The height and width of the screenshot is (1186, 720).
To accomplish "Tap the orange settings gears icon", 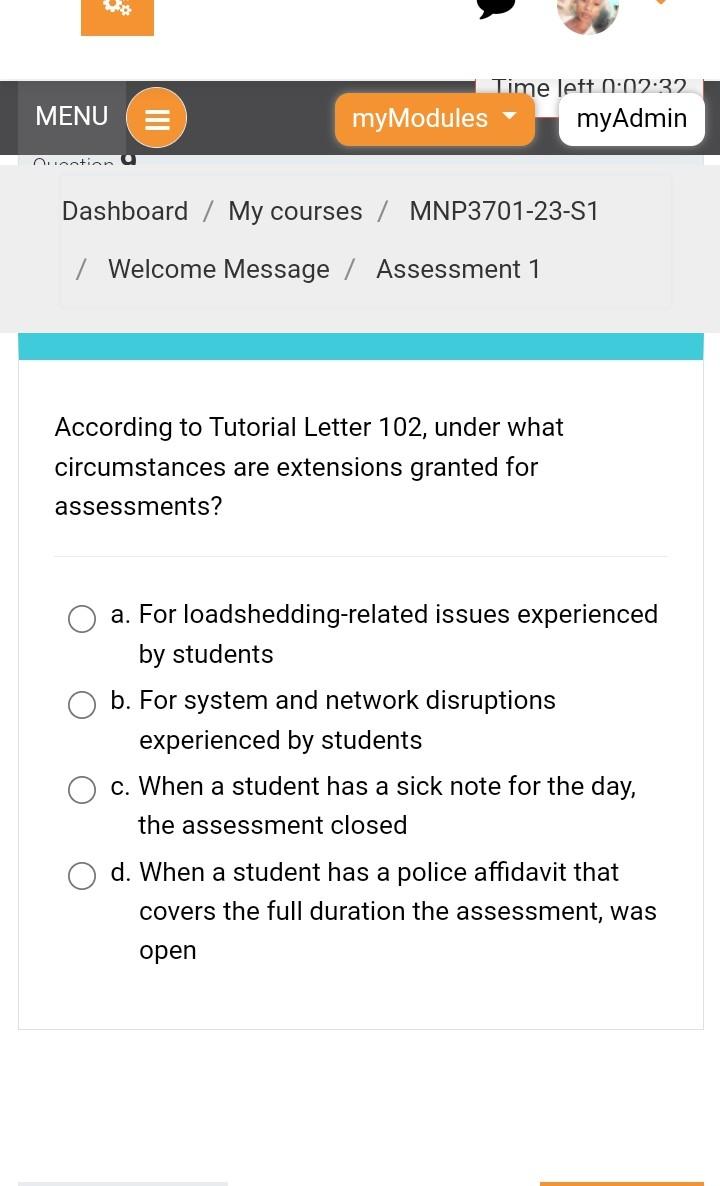I will (117, 12).
